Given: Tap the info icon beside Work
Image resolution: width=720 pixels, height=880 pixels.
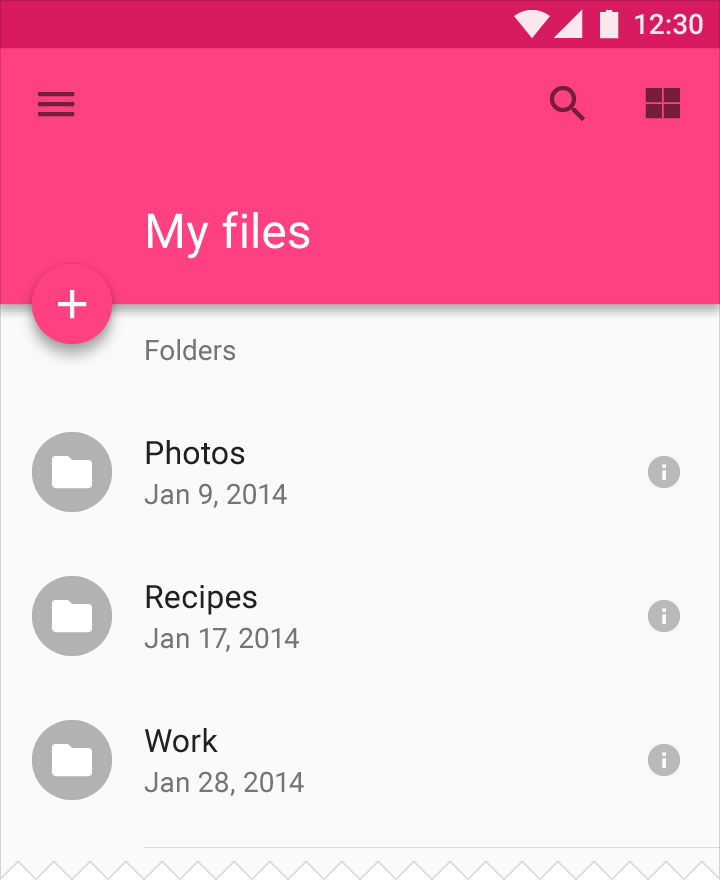Looking at the screenshot, I should point(664,760).
